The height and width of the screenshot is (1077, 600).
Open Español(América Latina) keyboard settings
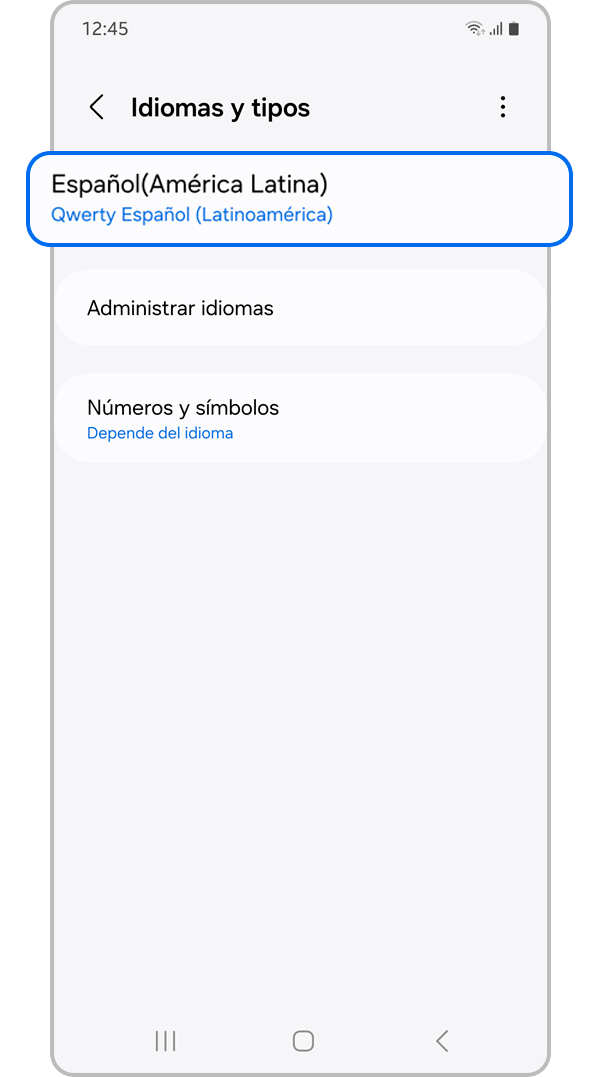tap(299, 198)
